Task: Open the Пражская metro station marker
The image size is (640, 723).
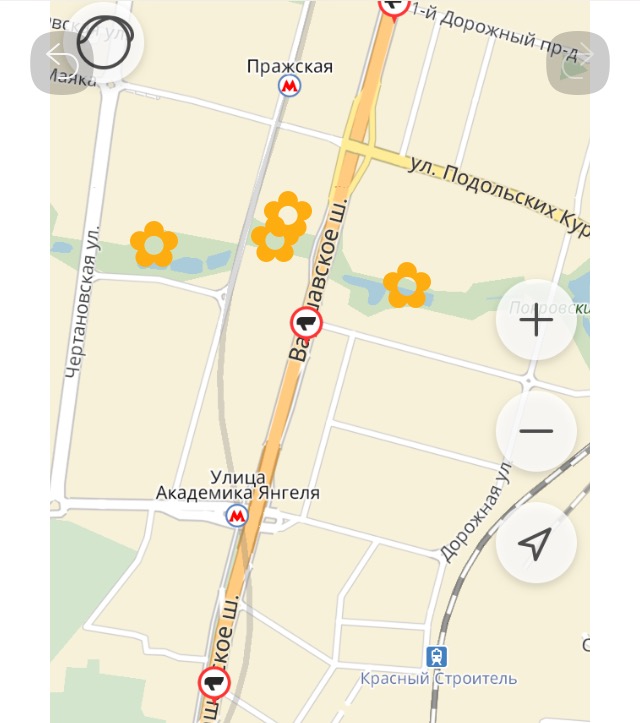Action: coord(289,87)
